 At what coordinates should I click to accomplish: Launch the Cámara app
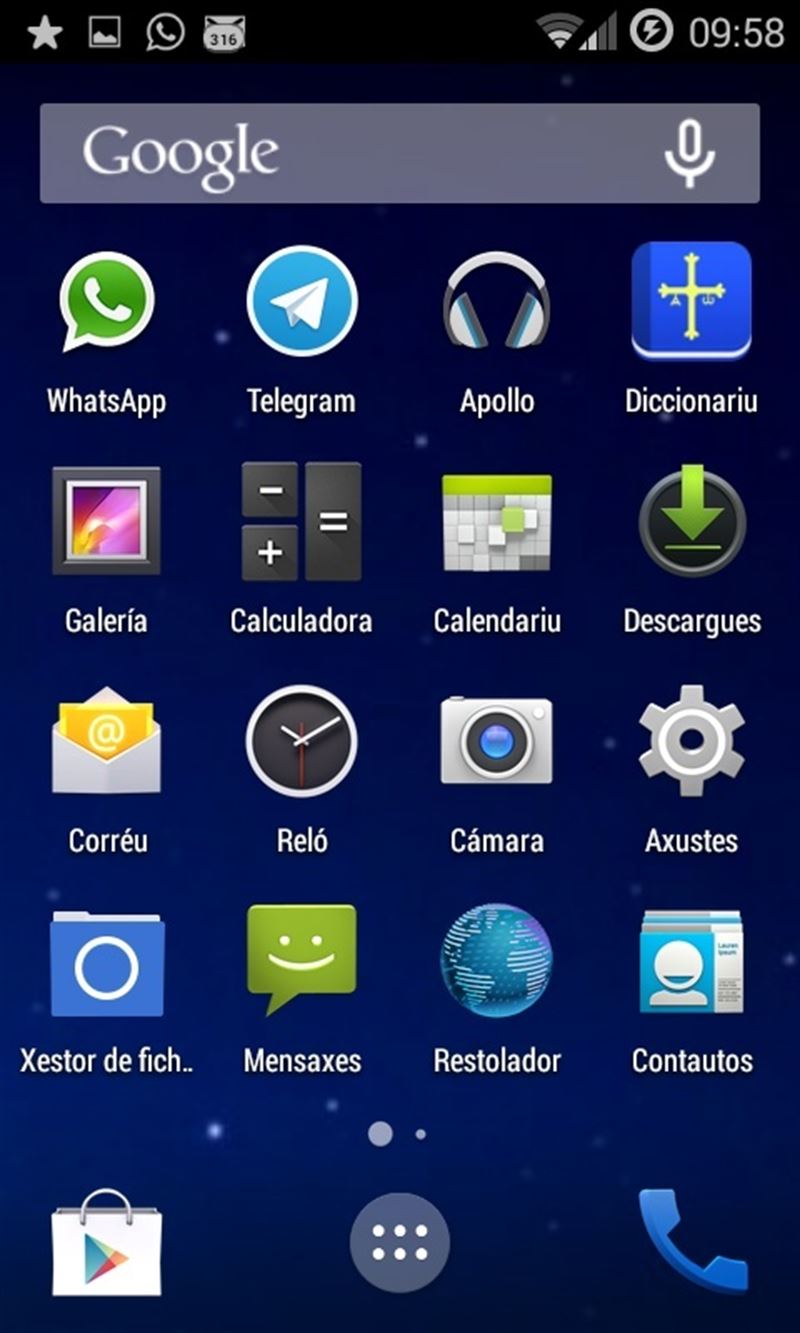[x=497, y=741]
